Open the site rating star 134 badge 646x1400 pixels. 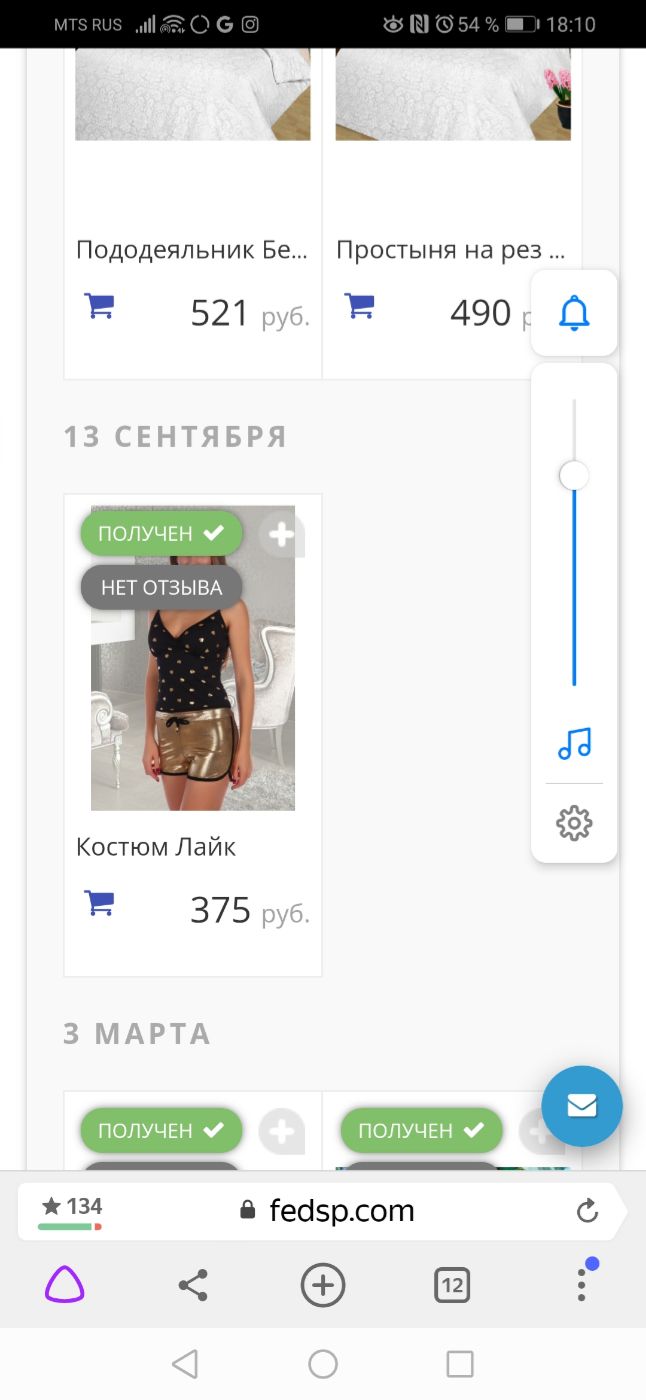[71, 1208]
